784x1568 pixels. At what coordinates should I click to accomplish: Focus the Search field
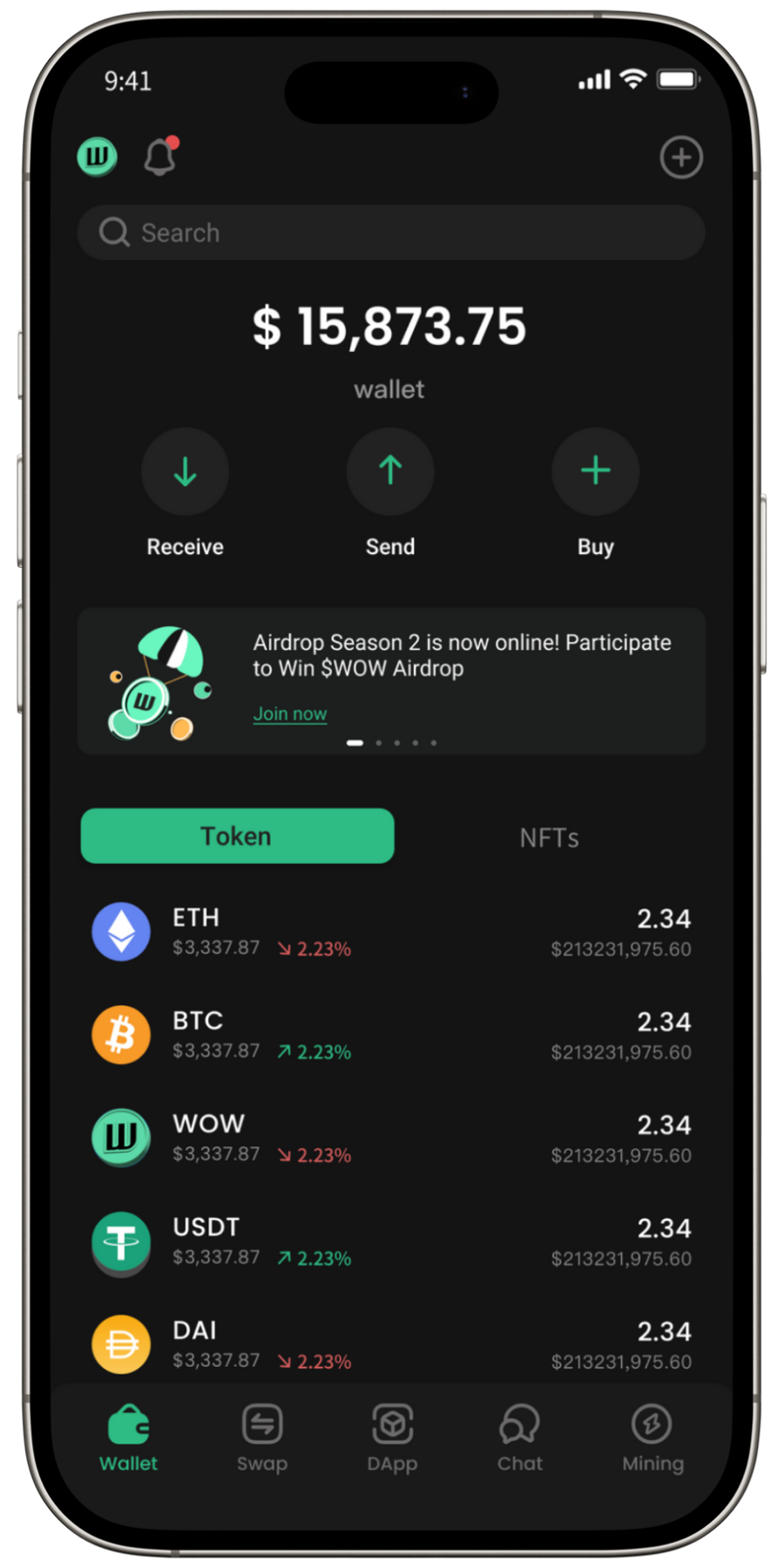(x=391, y=233)
